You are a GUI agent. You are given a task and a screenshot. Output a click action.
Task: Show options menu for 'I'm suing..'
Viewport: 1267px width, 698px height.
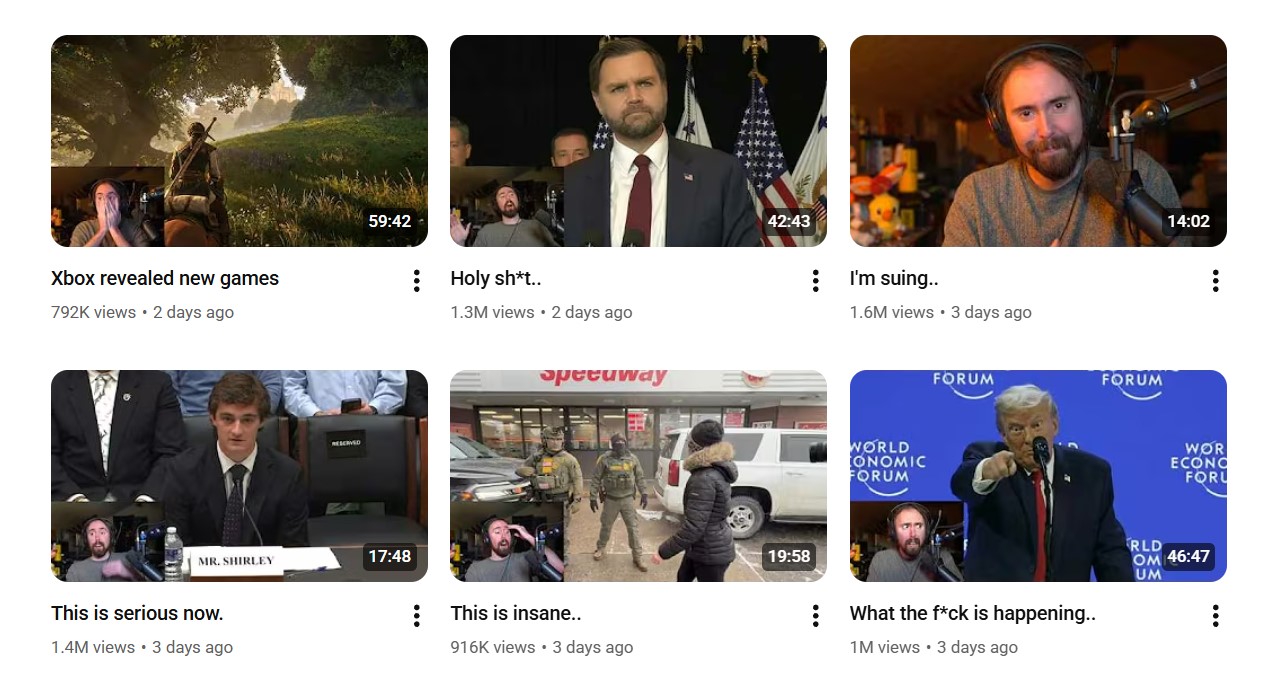point(1215,281)
